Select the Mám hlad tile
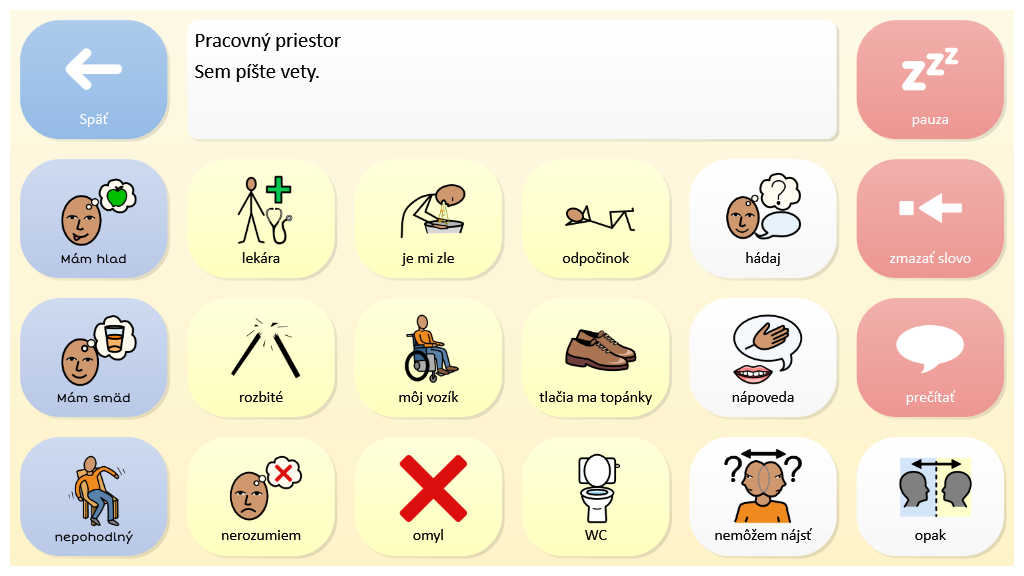 click(94, 218)
